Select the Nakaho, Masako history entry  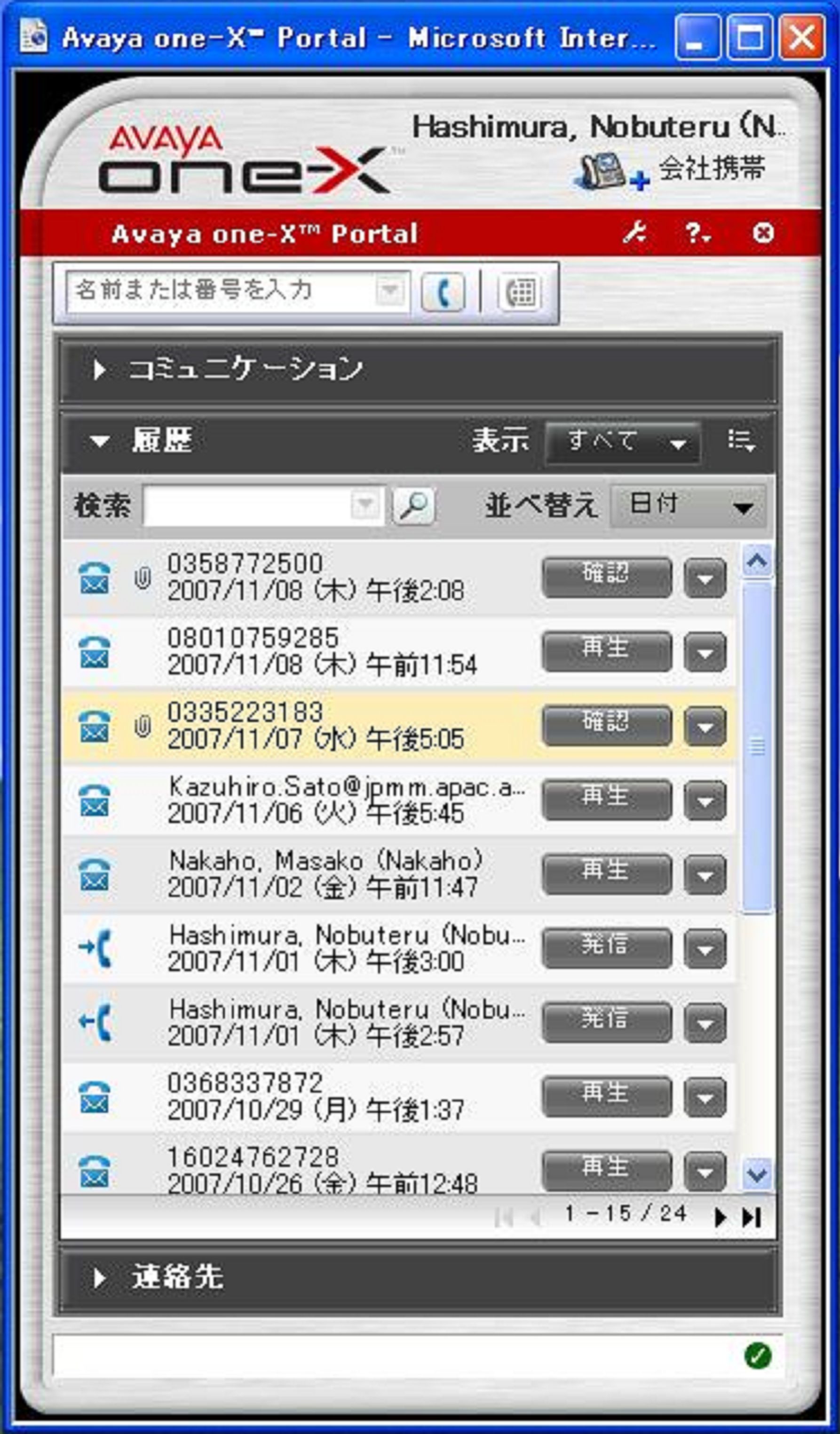click(x=325, y=873)
